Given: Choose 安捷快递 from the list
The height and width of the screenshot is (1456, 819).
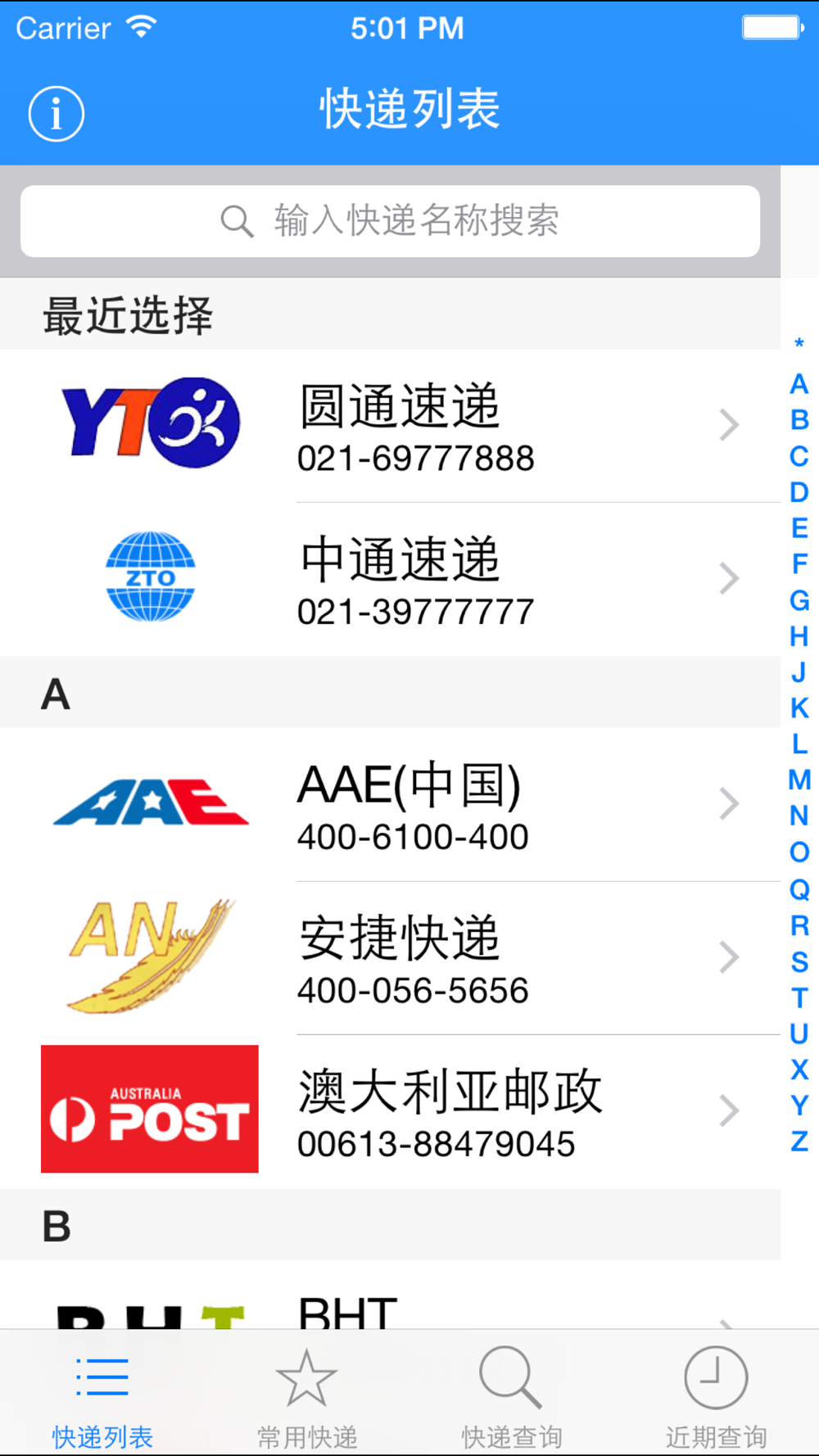Looking at the screenshot, I should 390,958.
